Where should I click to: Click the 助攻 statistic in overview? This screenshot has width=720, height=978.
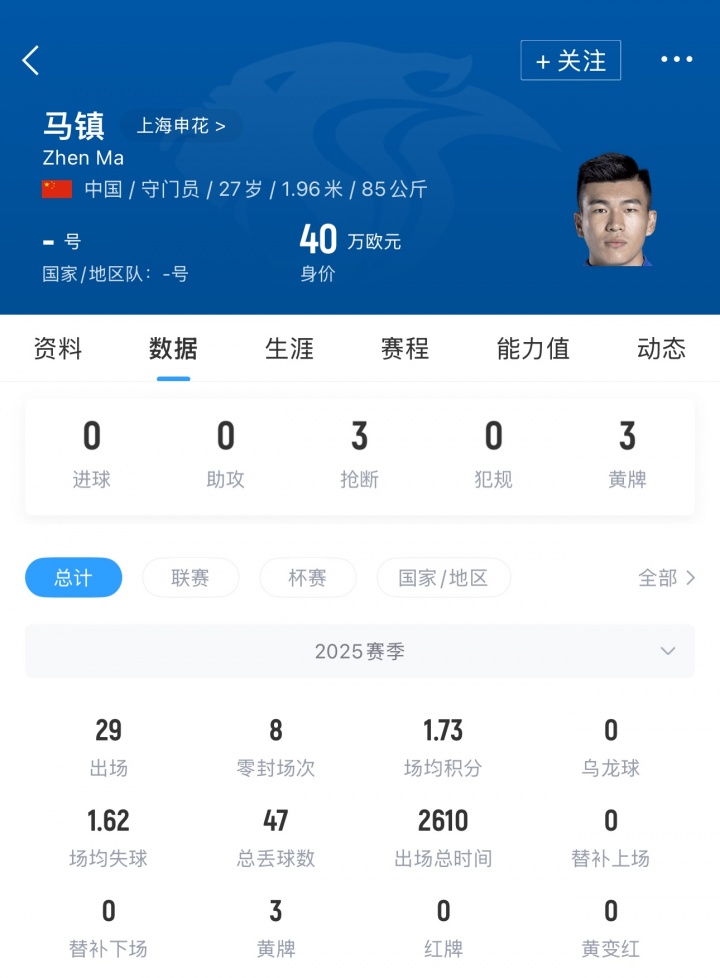[225, 450]
